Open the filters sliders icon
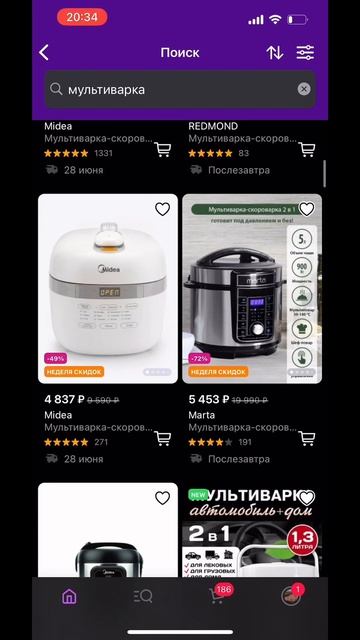360x640 pixels. coord(305,53)
